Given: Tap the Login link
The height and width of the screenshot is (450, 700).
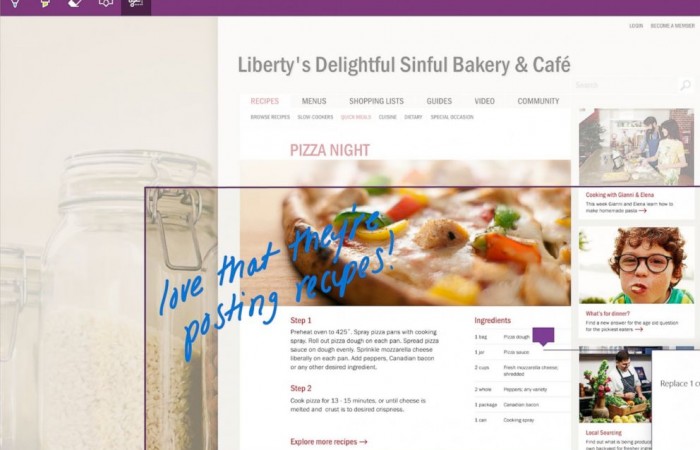Looking at the screenshot, I should pyautogui.click(x=636, y=26).
